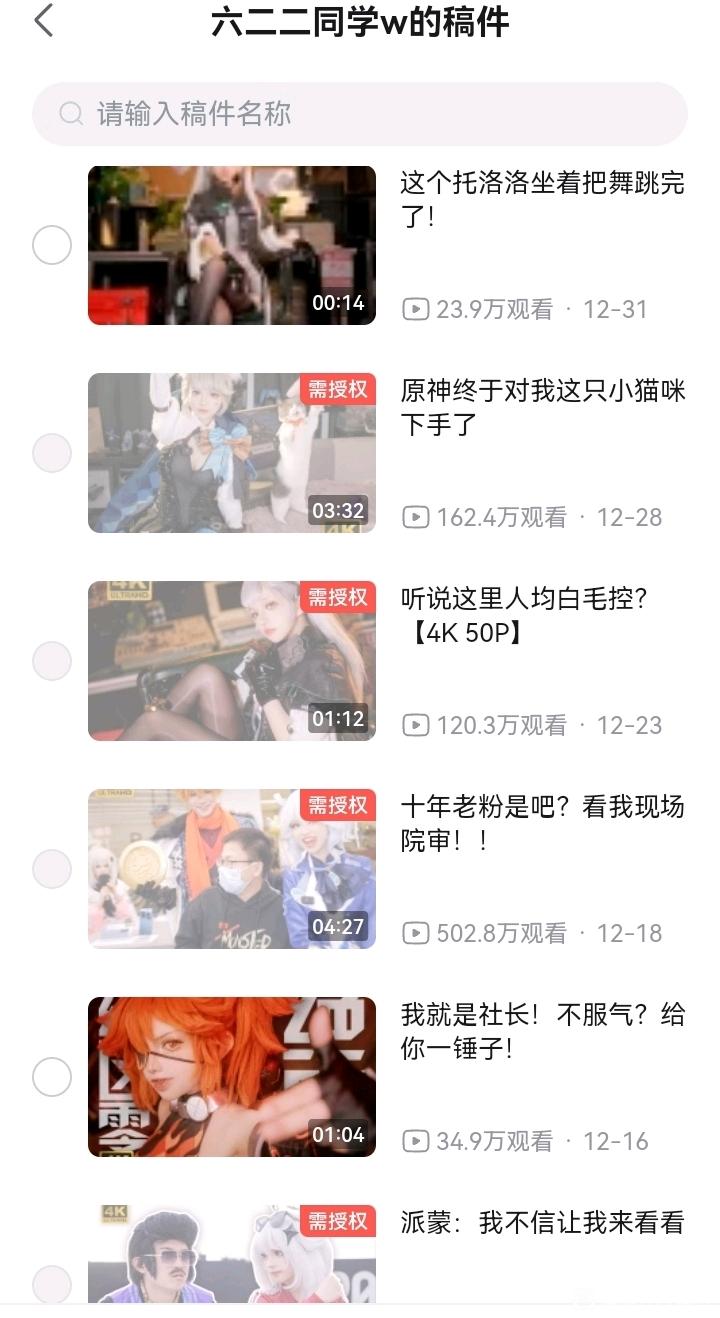Open video thumbnail for 原神终于对我这只小猫咪下手了
The height and width of the screenshot is (1318, 720).
click(232, 453)
